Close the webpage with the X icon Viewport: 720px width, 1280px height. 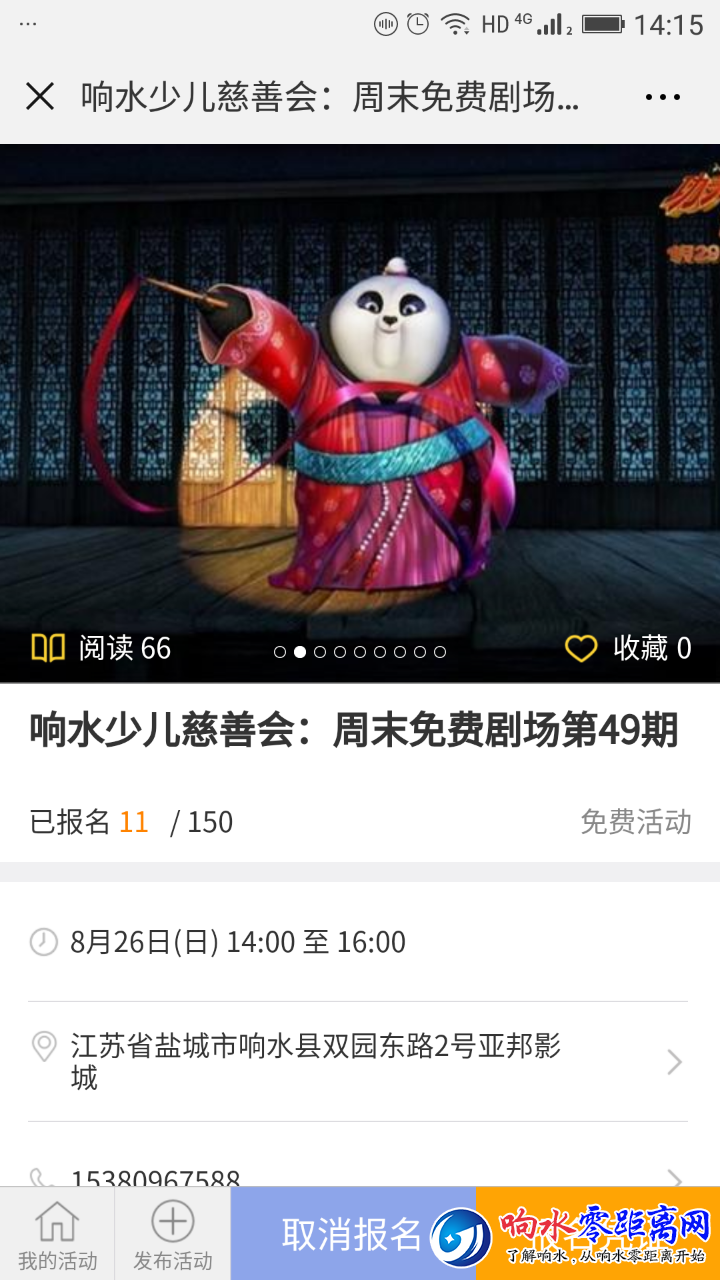point(40,97)
